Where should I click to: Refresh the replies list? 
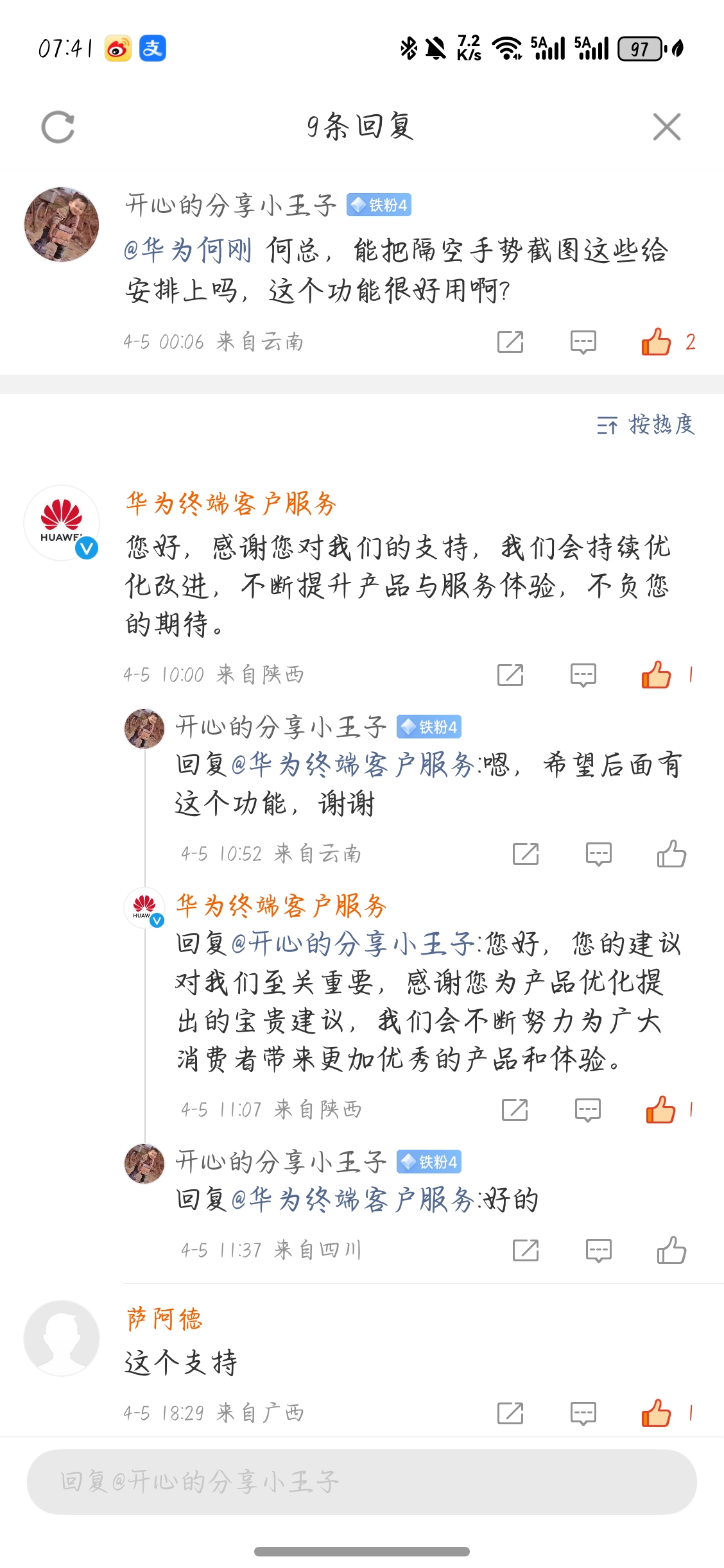coord(58,127)
